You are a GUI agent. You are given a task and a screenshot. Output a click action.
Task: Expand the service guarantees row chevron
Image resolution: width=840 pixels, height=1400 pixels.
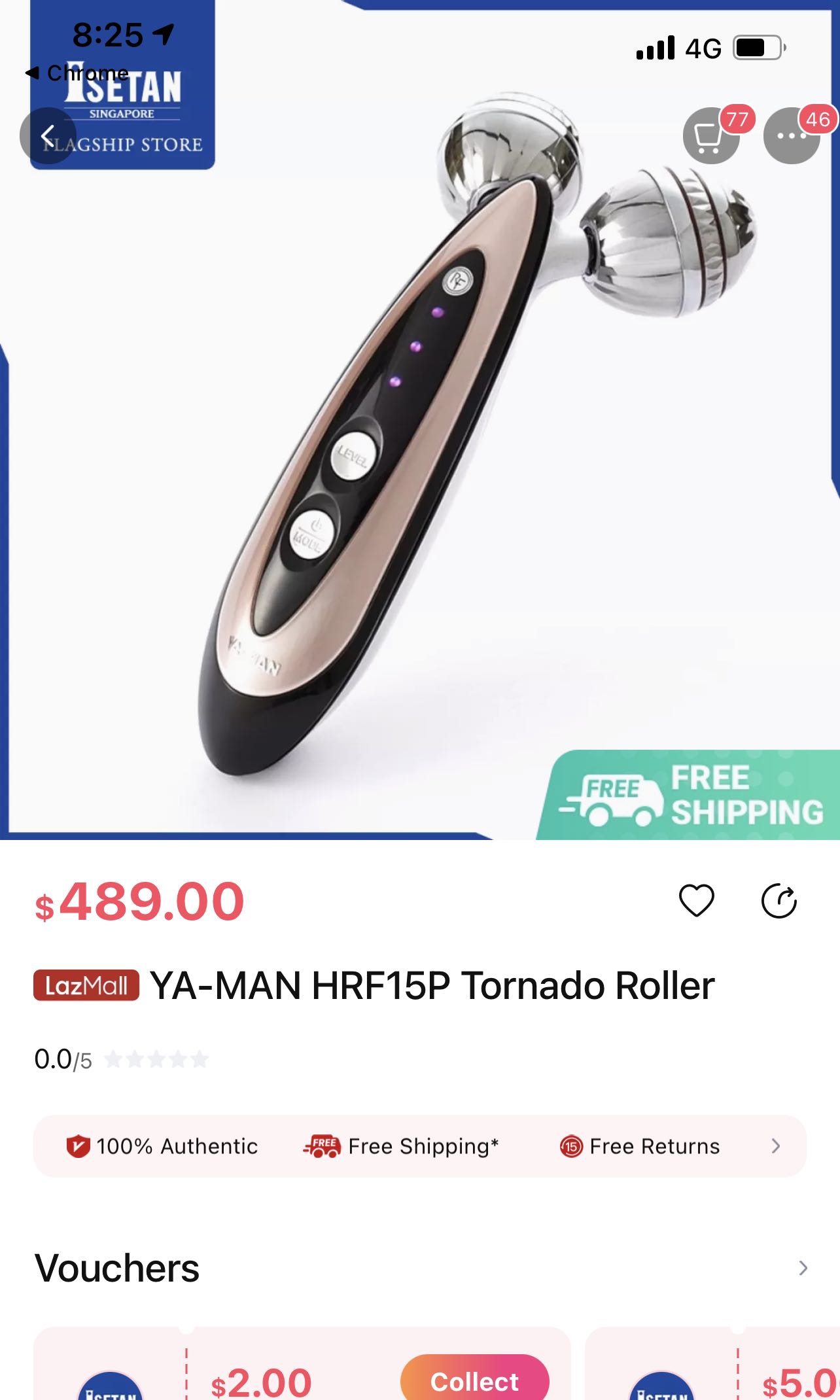point(776,1146)
